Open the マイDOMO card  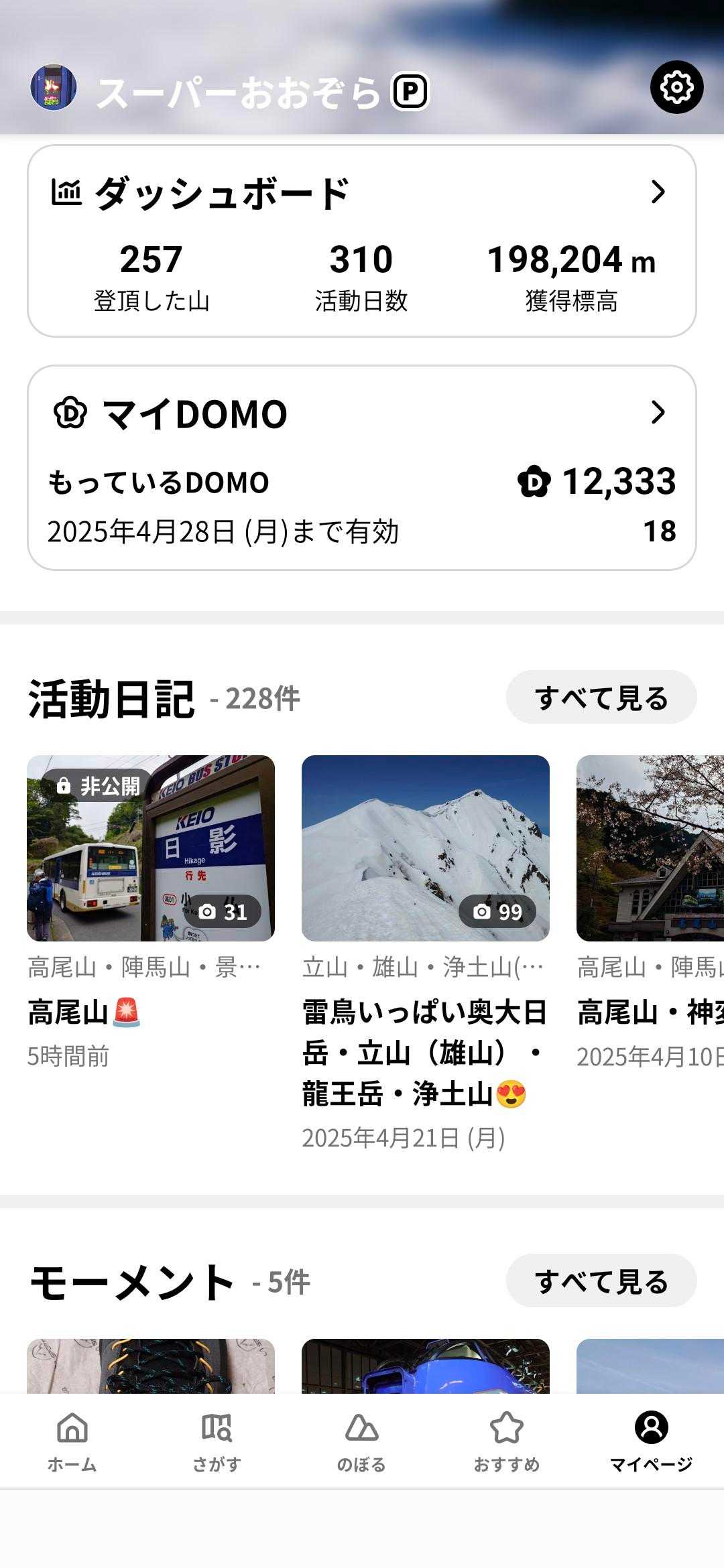point(361,467)
